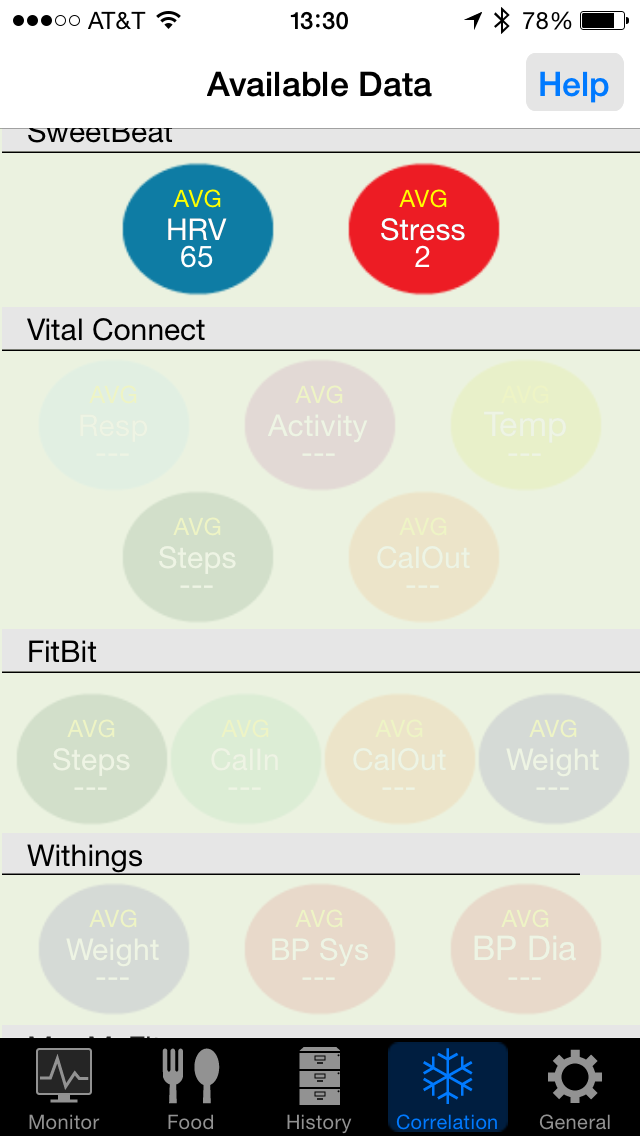Pick the Withings BP Dia bubble

525,949
